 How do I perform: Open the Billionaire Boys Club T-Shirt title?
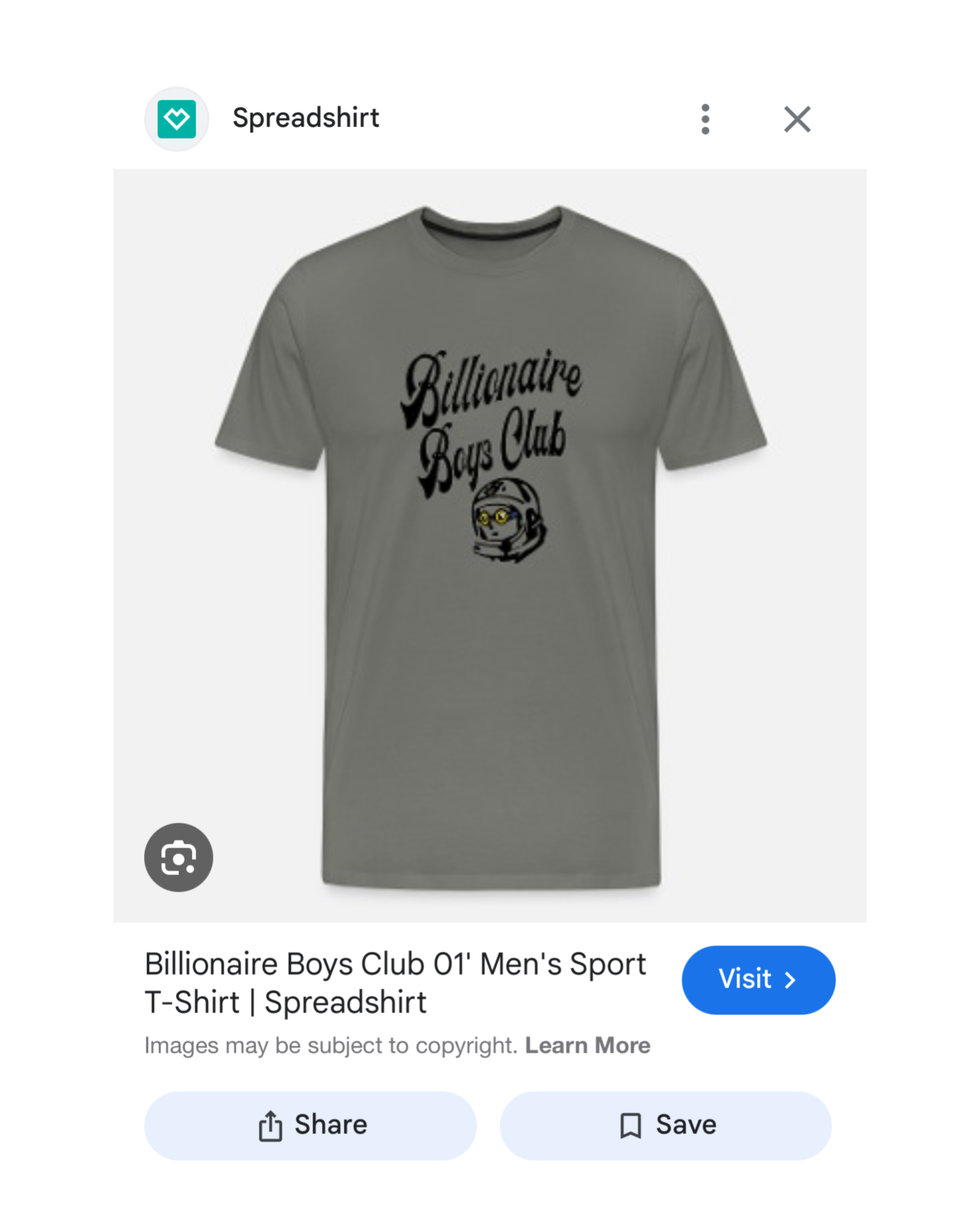(x=394, y=982)
